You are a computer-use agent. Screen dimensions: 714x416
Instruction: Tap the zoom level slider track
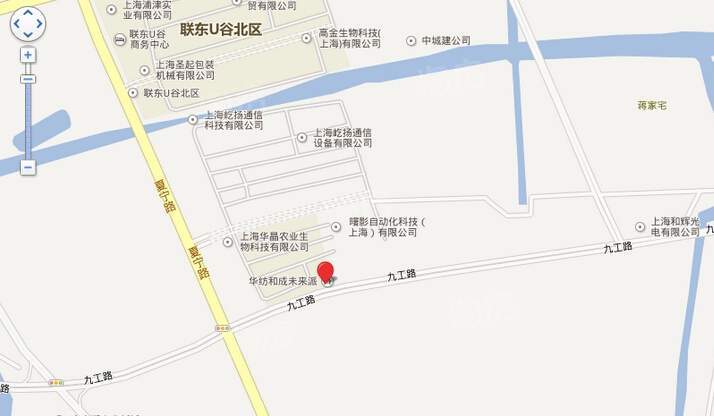click(28, 120)
